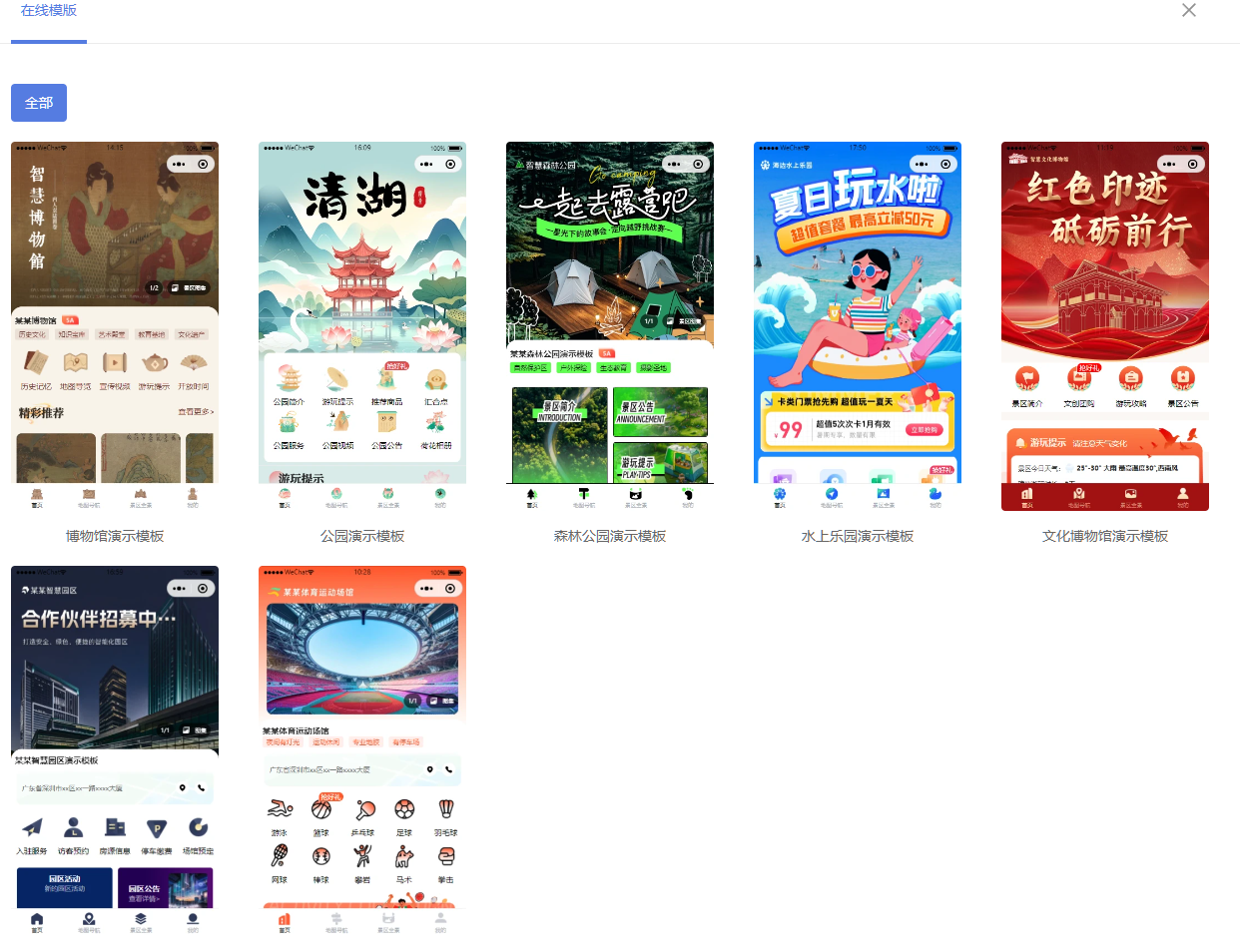Choose the 公园演示模板 template

pyautogui.click(x=362, y=326)
